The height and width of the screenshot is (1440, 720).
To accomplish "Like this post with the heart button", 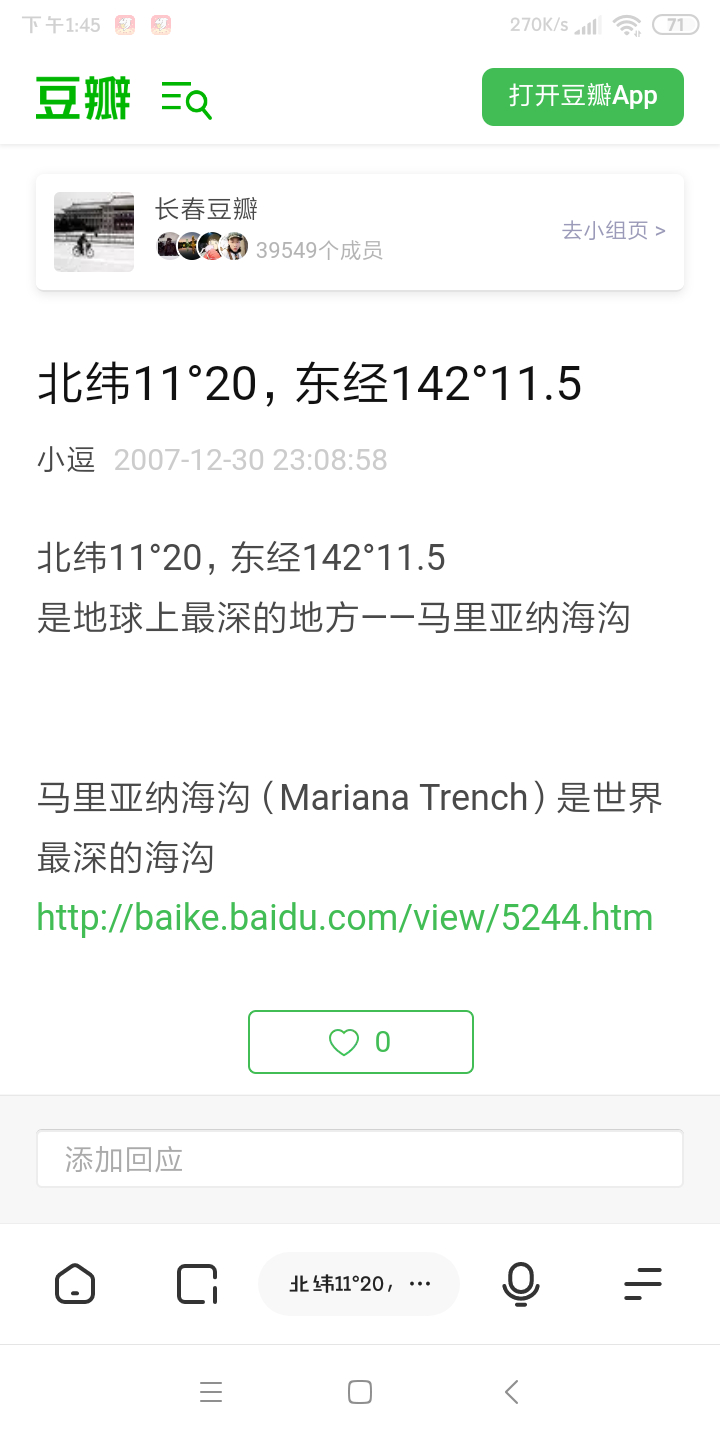I will point(360,1042).
